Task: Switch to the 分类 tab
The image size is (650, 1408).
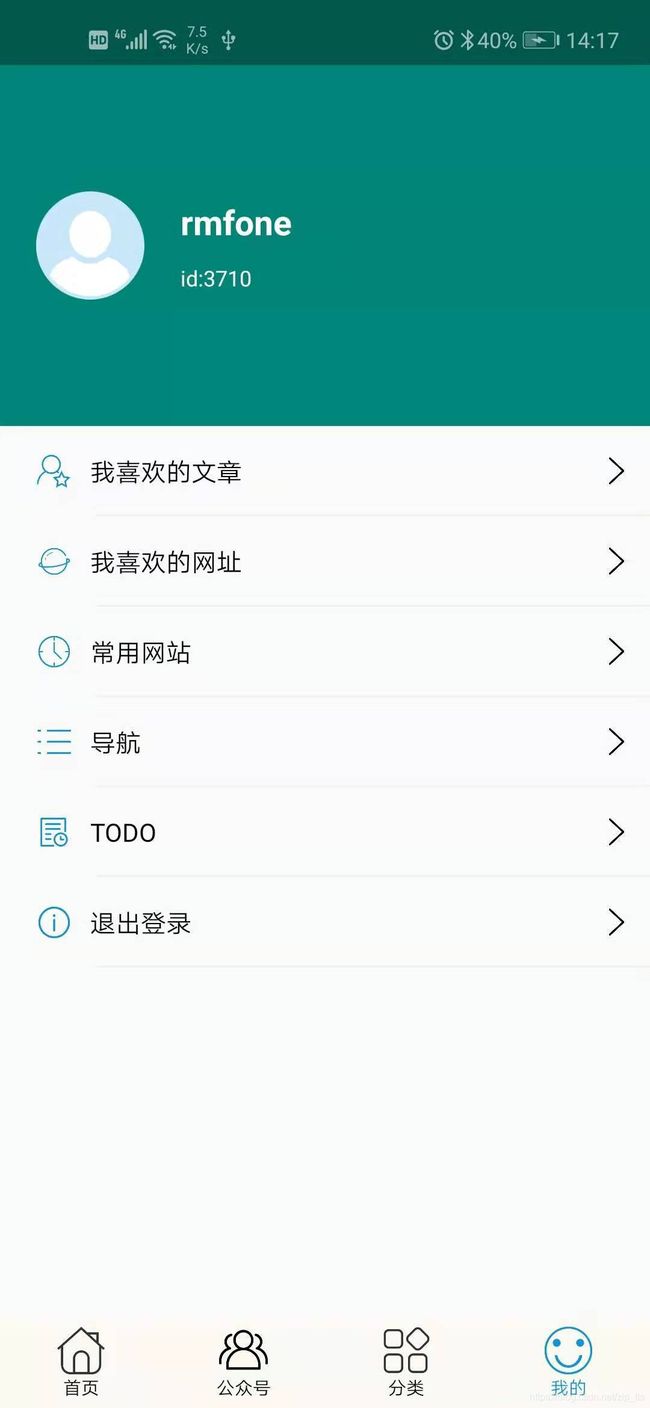Action: click(x=406, y=1362)
